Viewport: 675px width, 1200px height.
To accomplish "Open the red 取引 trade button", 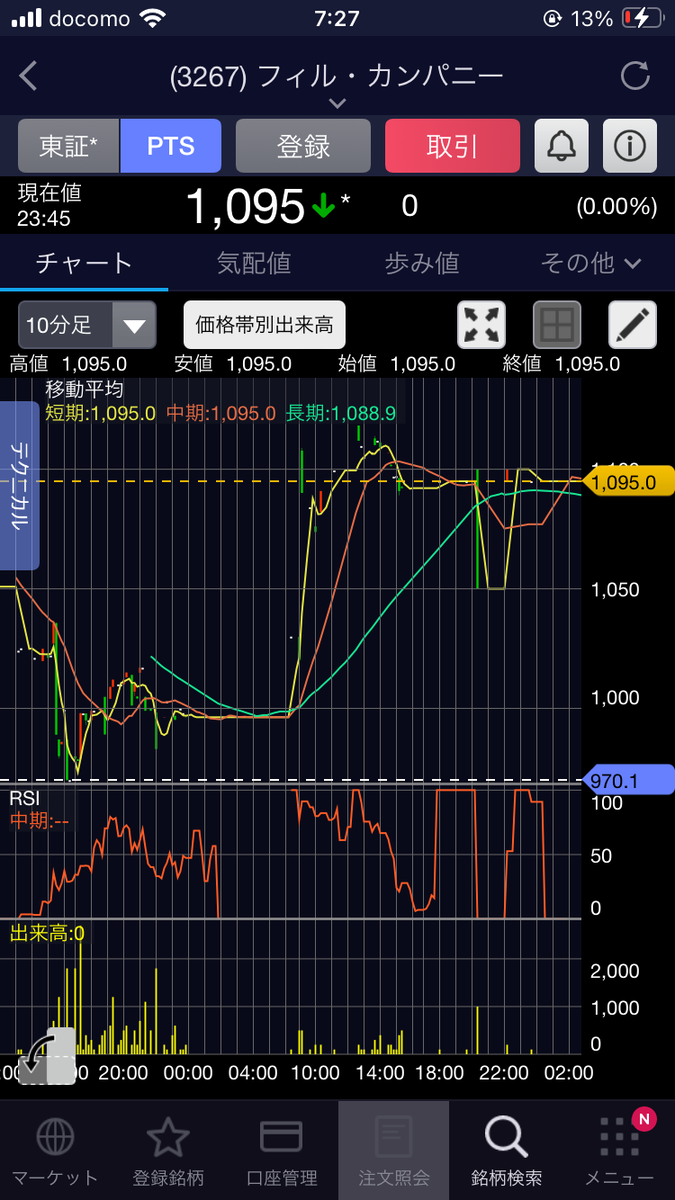I will (452, 146).
